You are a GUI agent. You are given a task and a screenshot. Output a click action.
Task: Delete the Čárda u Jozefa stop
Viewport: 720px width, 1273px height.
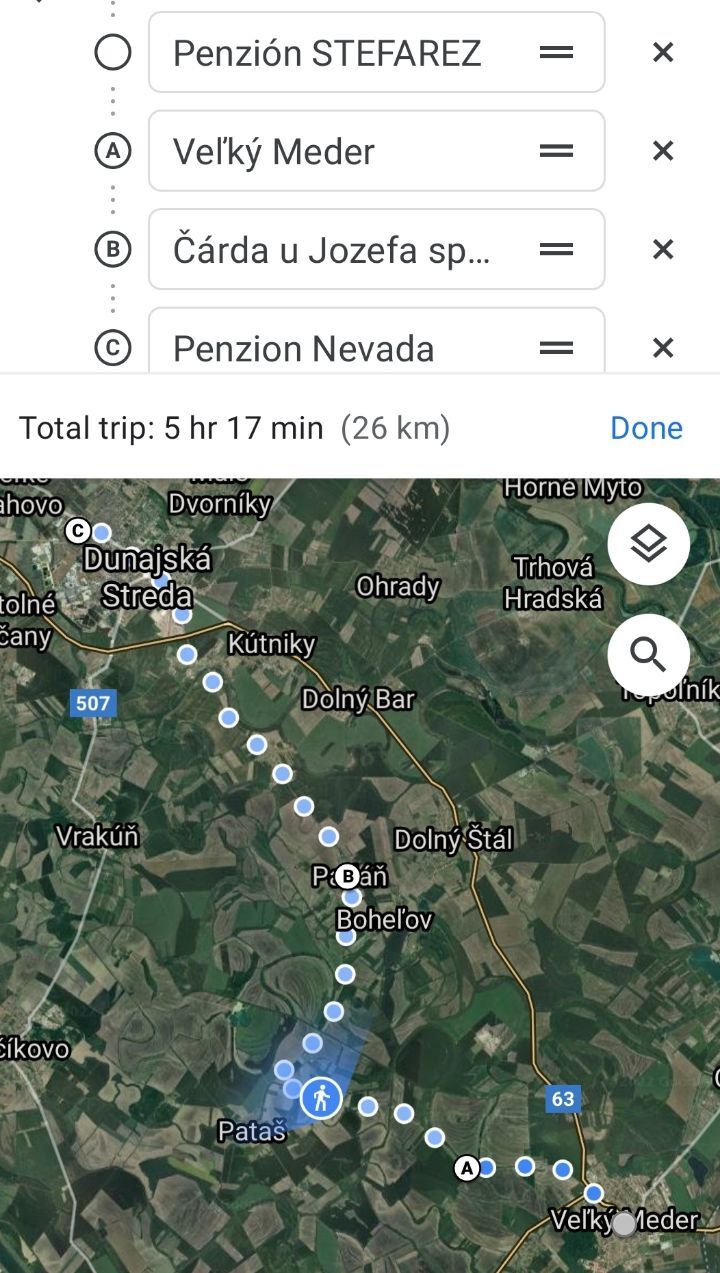662,250
